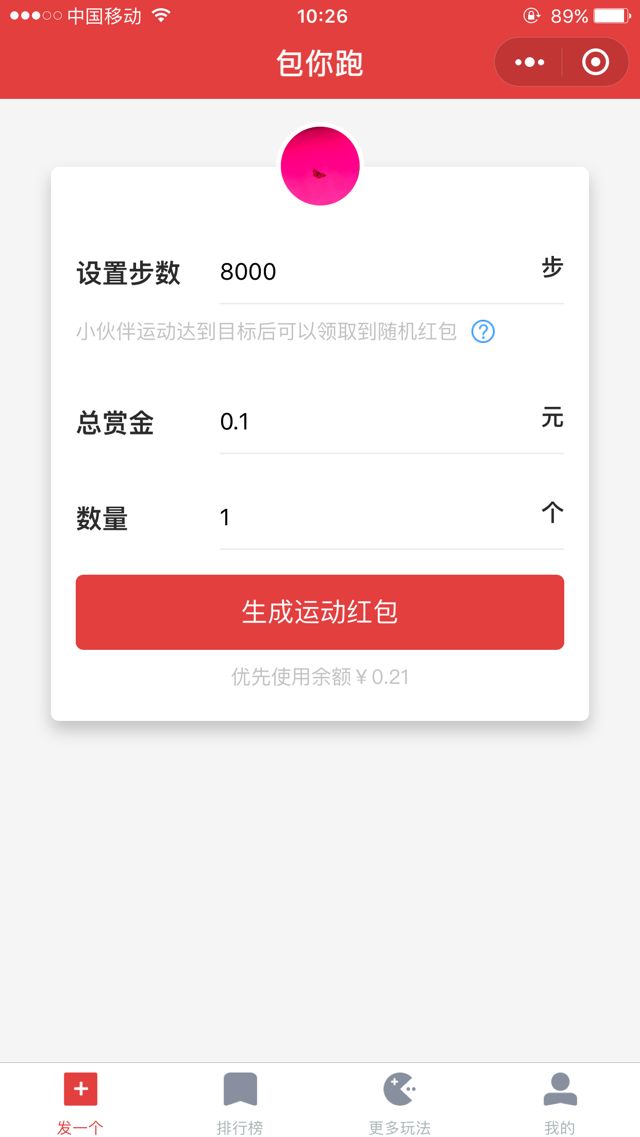The image size is (640, 1137).
Task: Tap the 设置步数 field showing 8000
Action: pos(375,272)
